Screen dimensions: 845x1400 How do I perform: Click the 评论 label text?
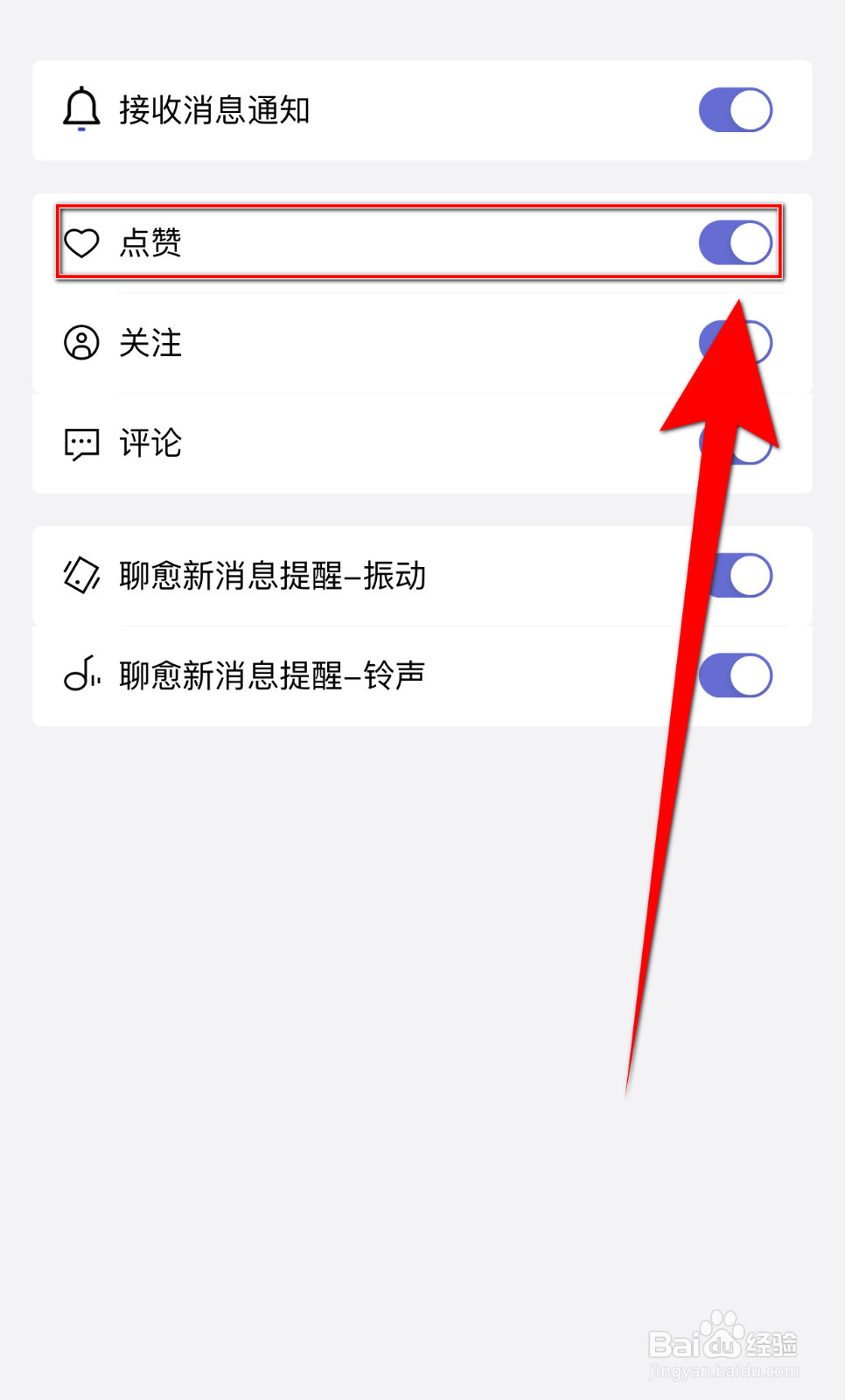(150, 444)
